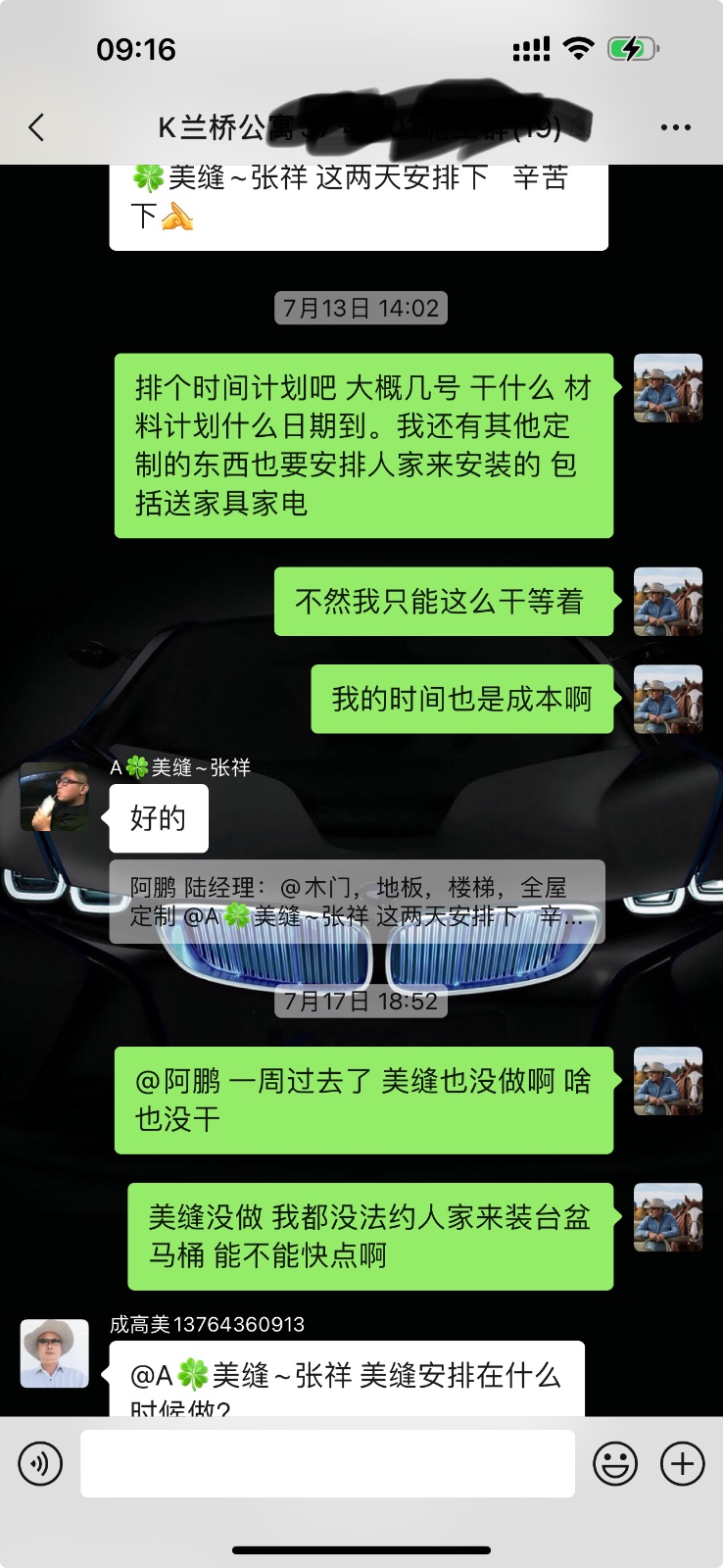Open the plus attachments menu
Image resolution: width=723 pixels, height=1568 pixels.
pos(683,1464)
